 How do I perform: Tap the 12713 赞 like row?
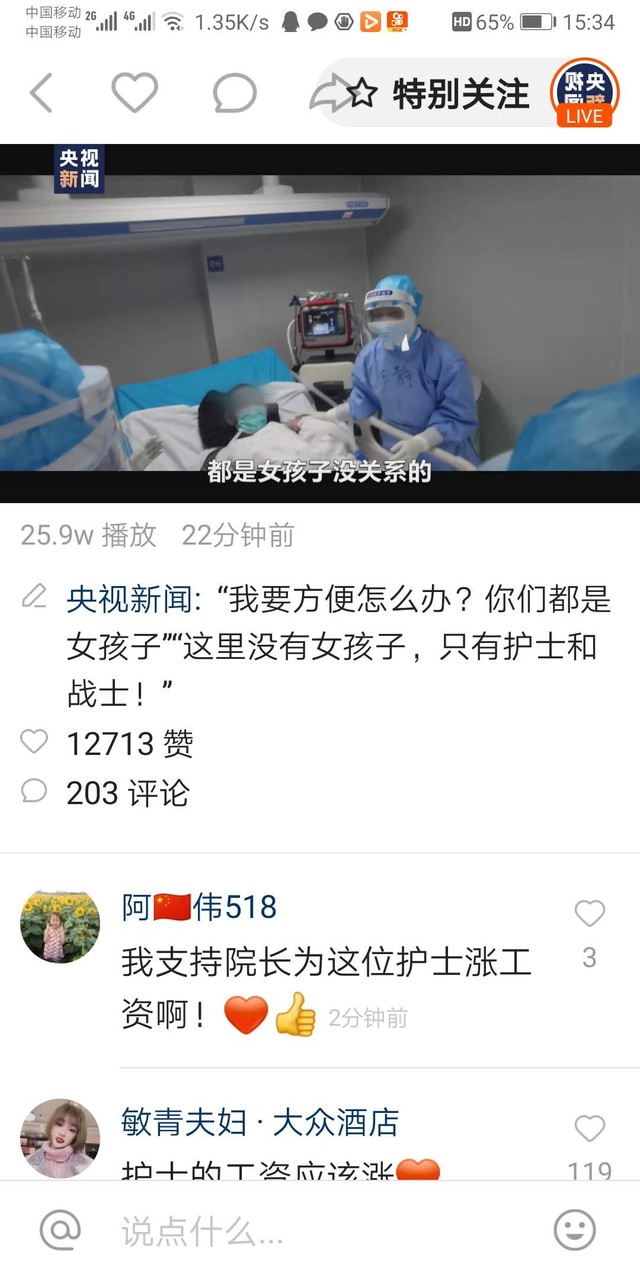pos(107,743)
